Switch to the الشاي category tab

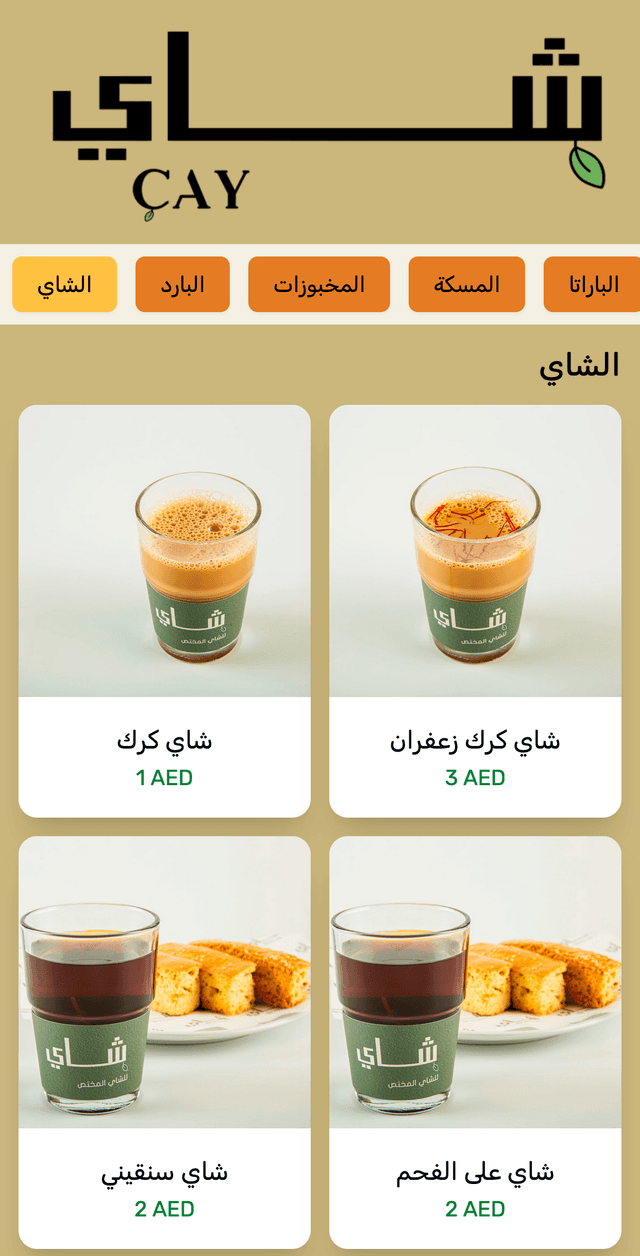pos(65,285)
